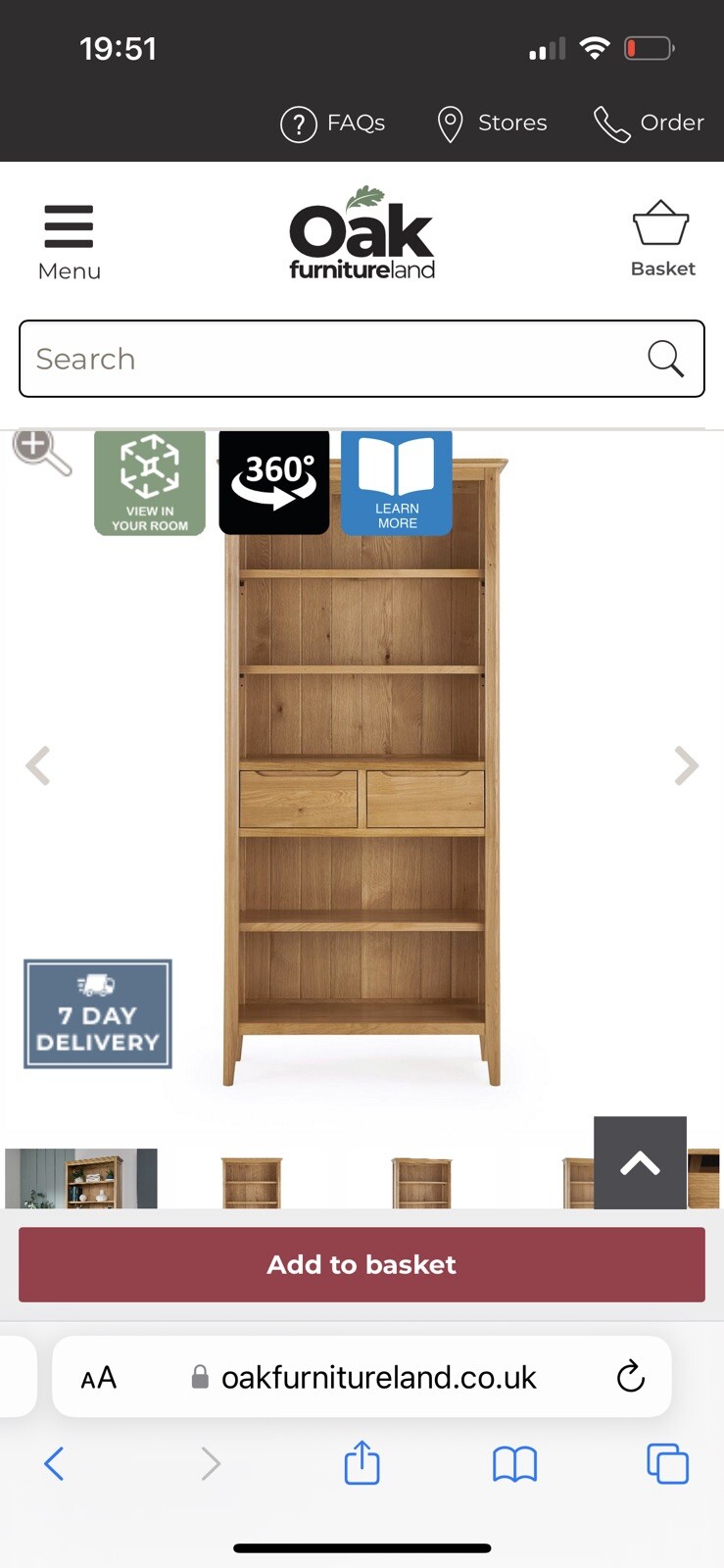
Task: Collapse page with scroll-to-top chevron
Action: 640,1163
